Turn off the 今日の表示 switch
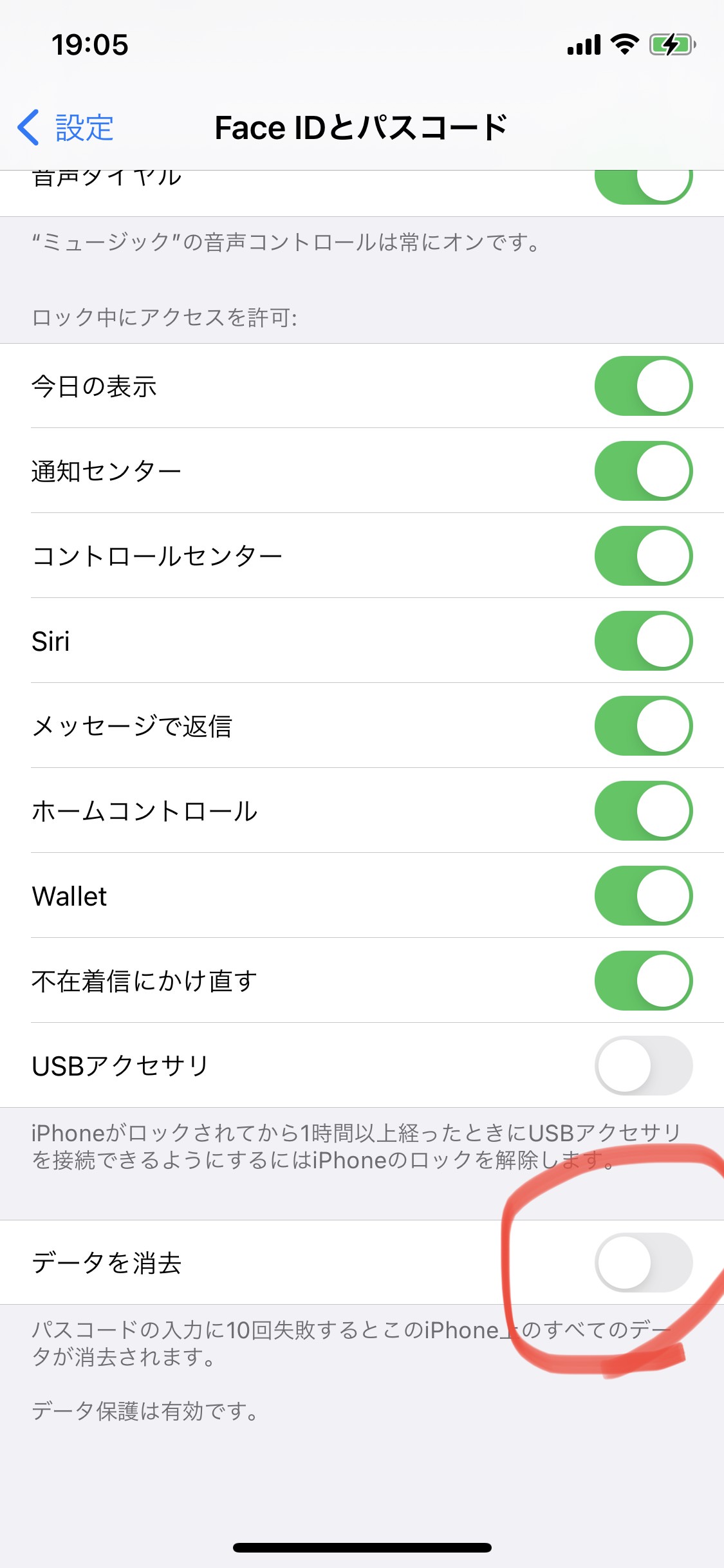Viewport: 724px width, 1568px height. [x=643, y=386]
